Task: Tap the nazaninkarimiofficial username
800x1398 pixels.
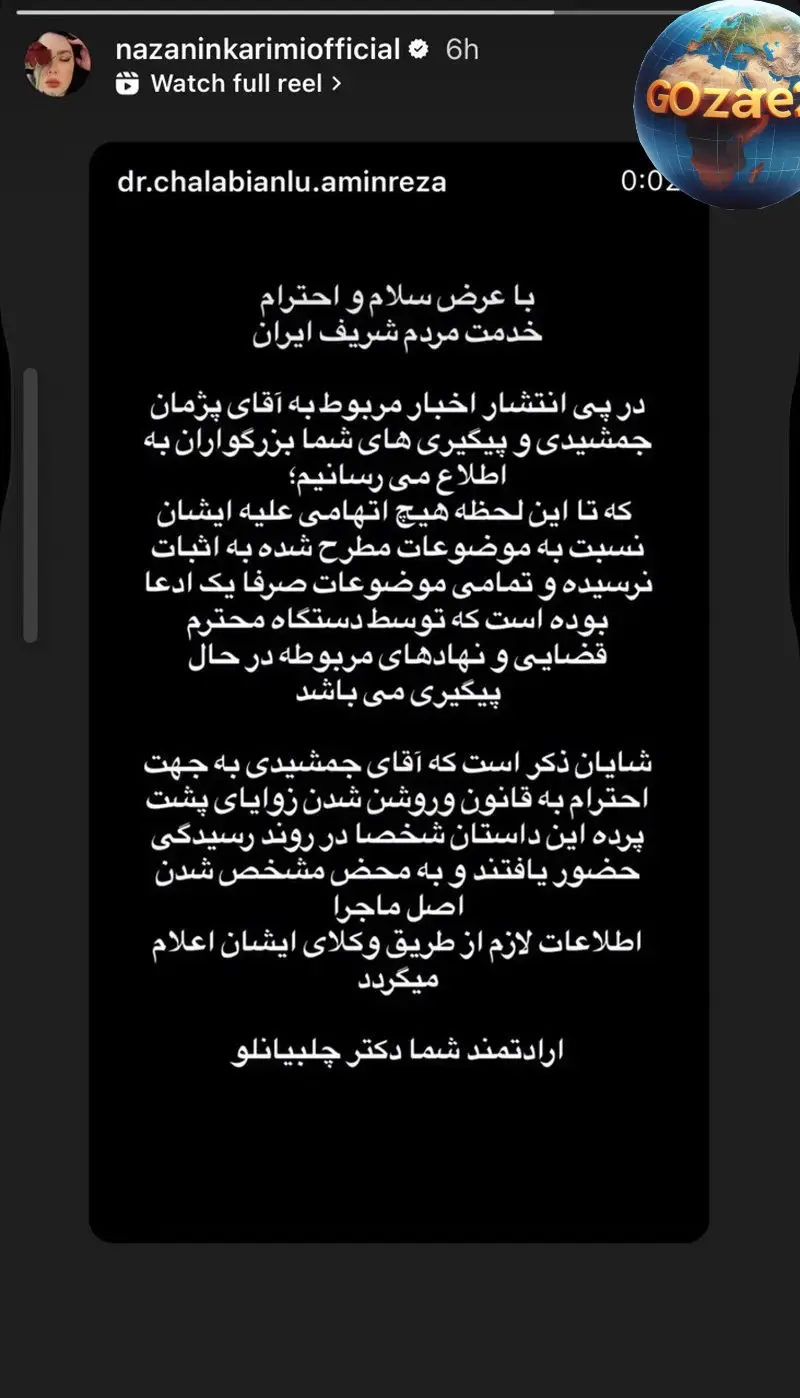Action: tap(257, 48)
